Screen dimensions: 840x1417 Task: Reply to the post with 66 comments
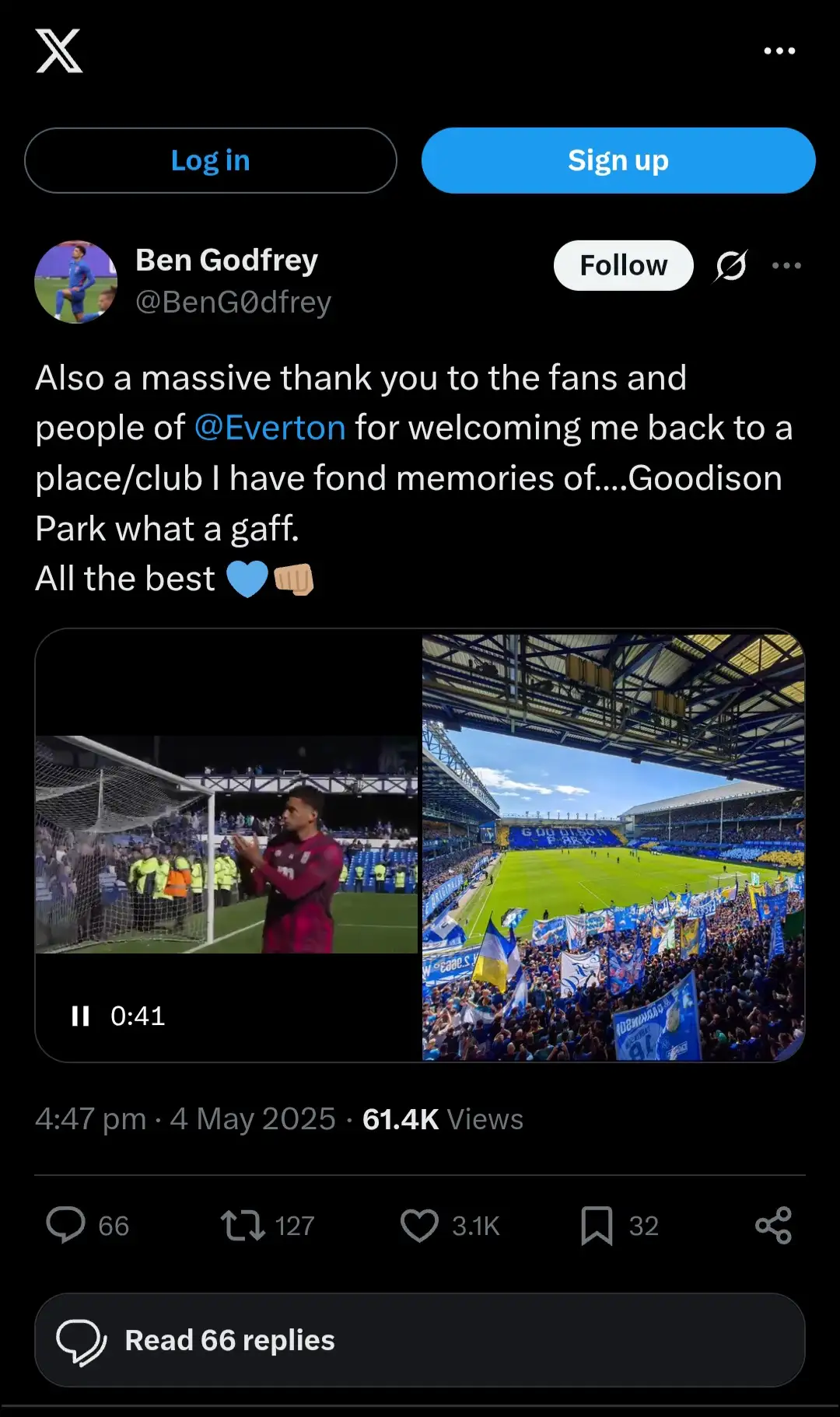[67, 1226]
